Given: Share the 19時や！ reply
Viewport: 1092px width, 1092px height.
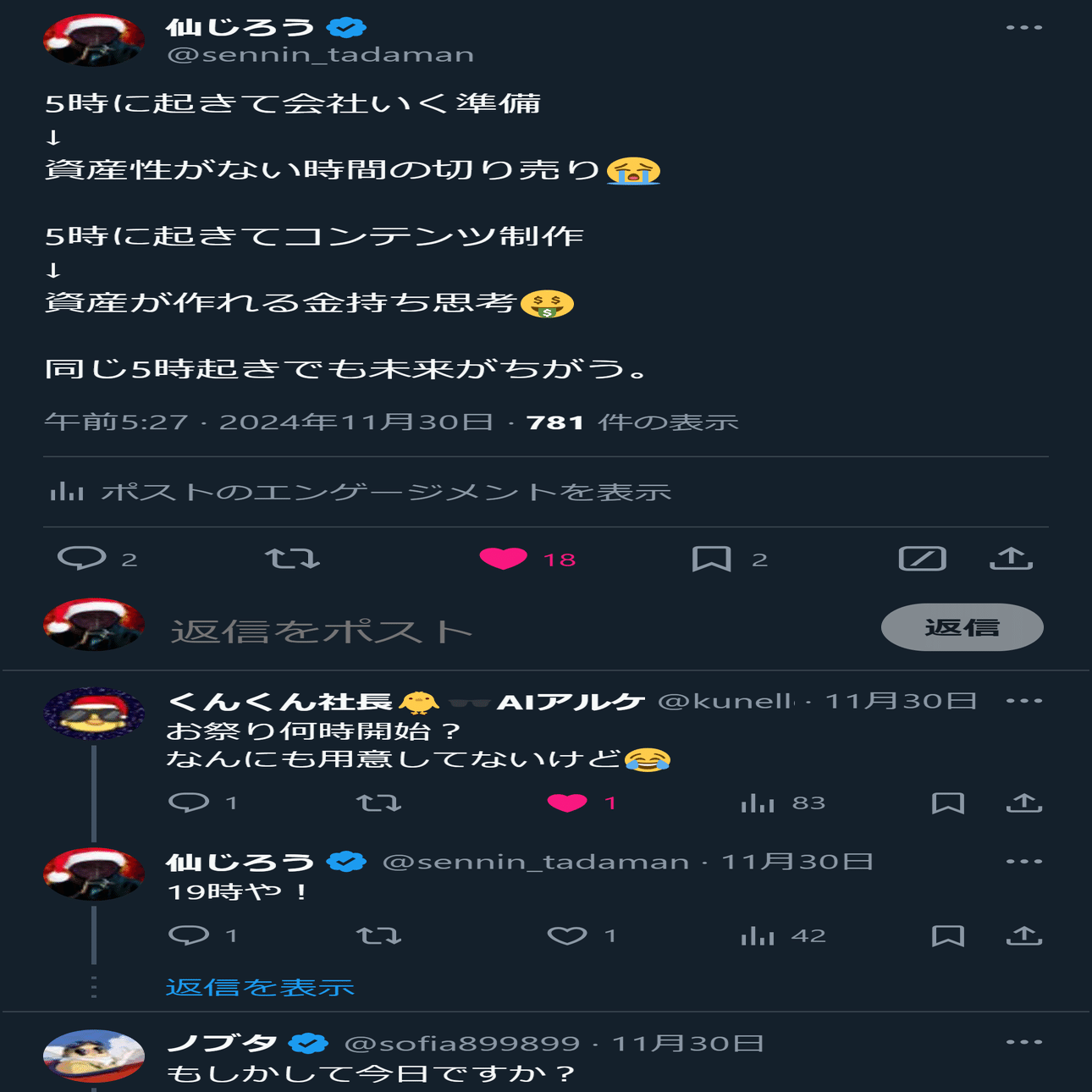Looking at the screenshot, I should click(x=1023, y=935).
